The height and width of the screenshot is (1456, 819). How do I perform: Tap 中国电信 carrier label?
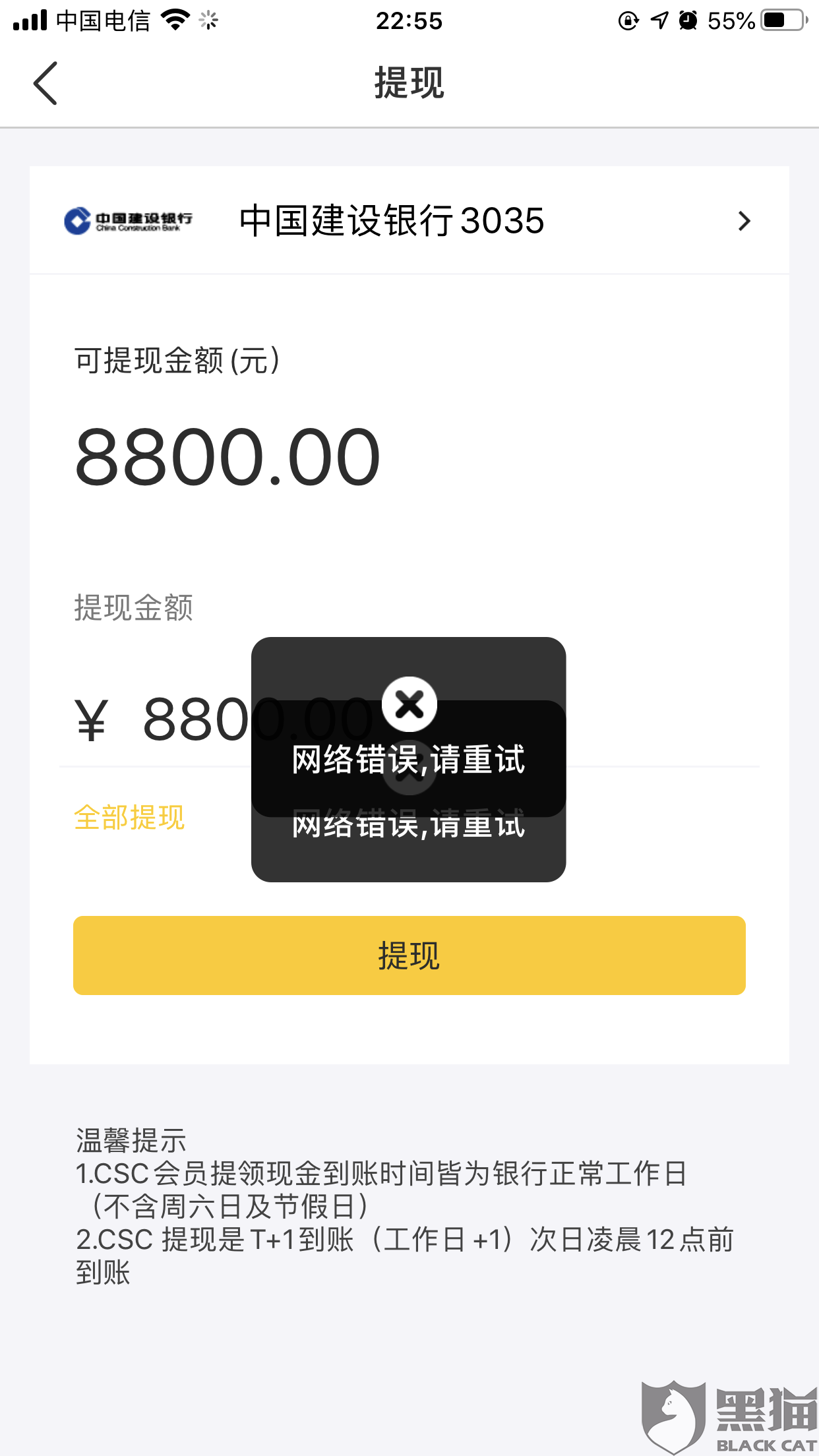[106, 20]
